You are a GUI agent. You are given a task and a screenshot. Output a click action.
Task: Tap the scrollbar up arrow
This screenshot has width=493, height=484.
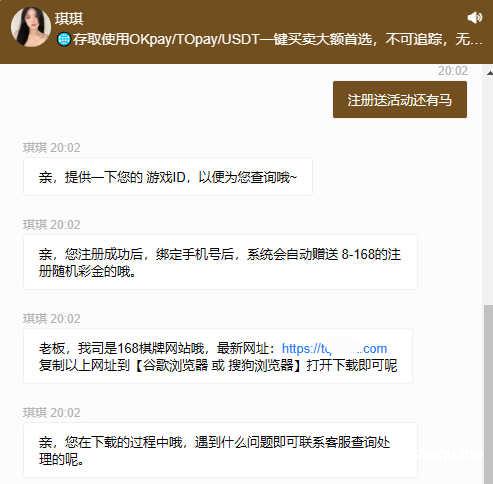point(490,72)
